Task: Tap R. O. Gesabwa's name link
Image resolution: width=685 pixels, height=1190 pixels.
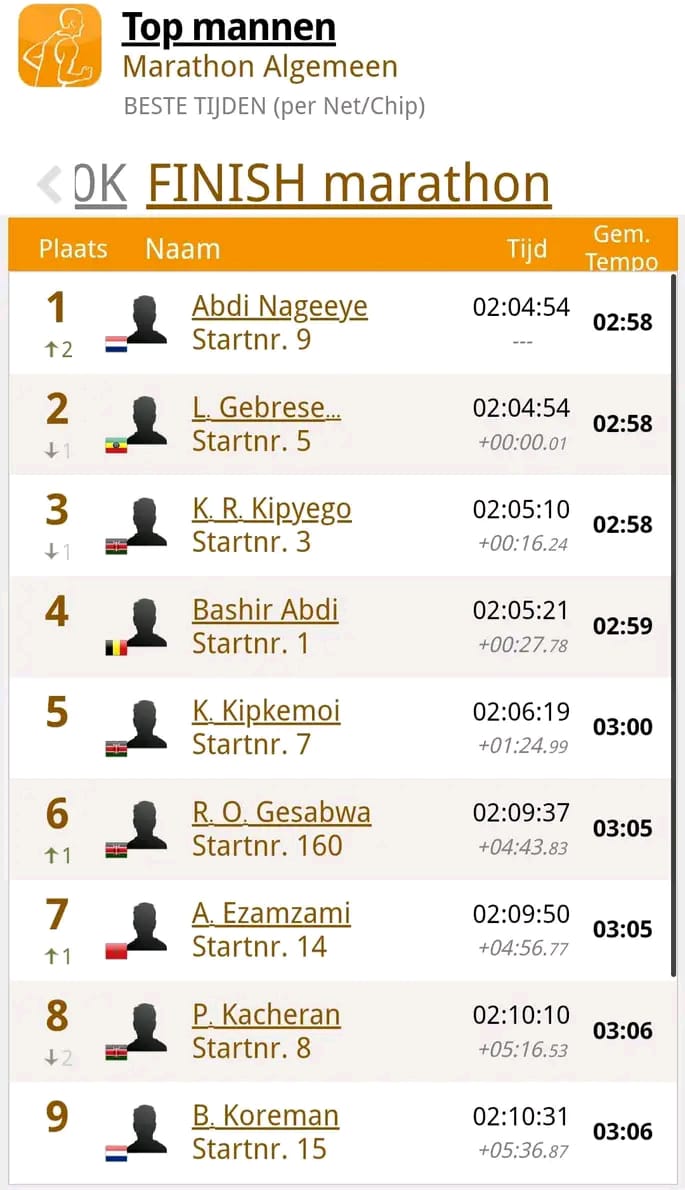Action: pos(281,812)
